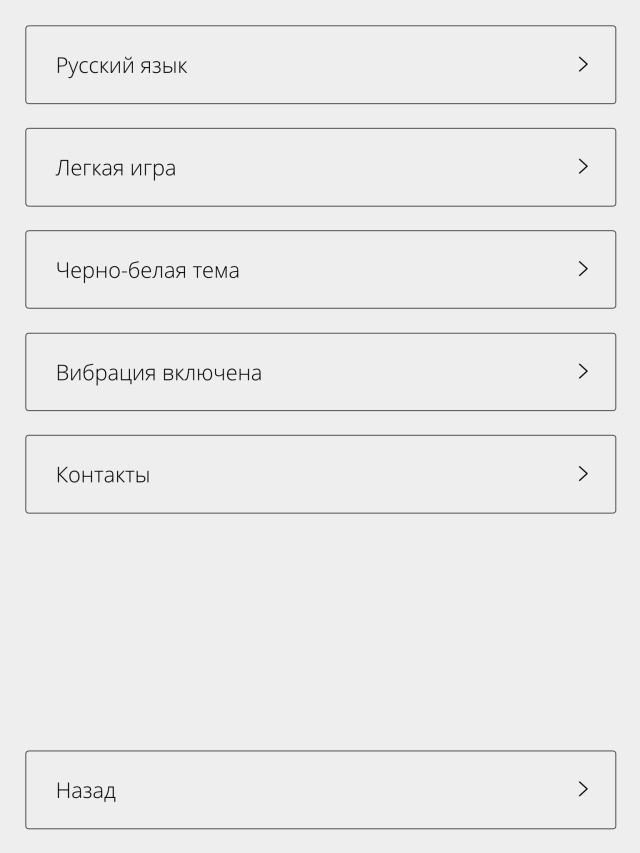Screen dimensions: 640x853
Task: Open the Контакты row
Action: [x=320, y=474]
